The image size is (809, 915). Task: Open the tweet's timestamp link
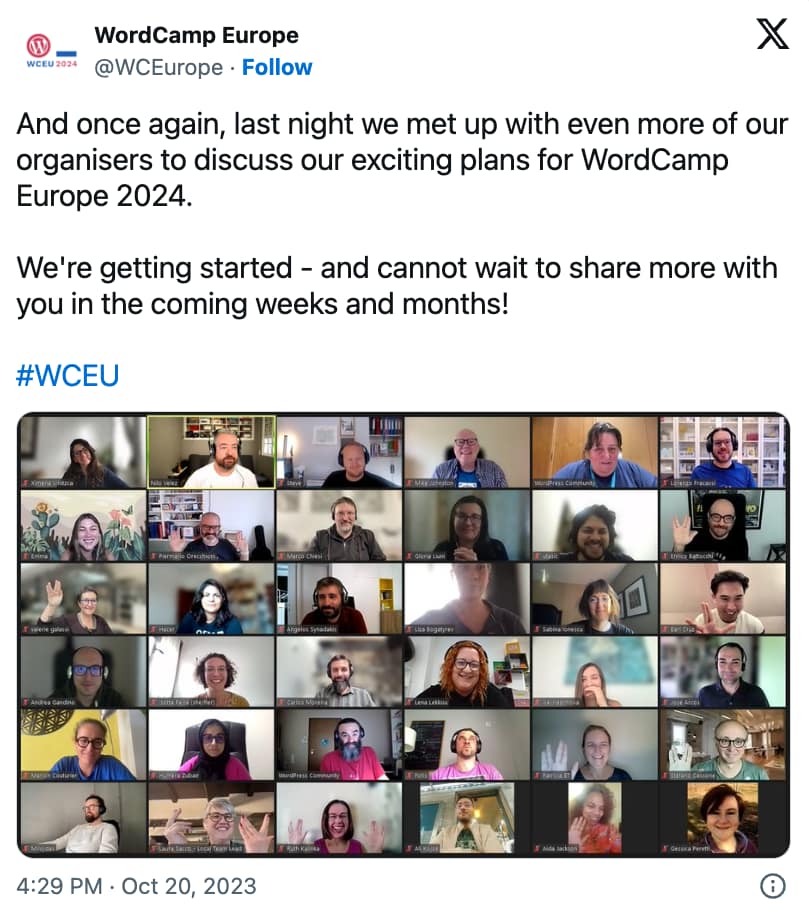137,886
